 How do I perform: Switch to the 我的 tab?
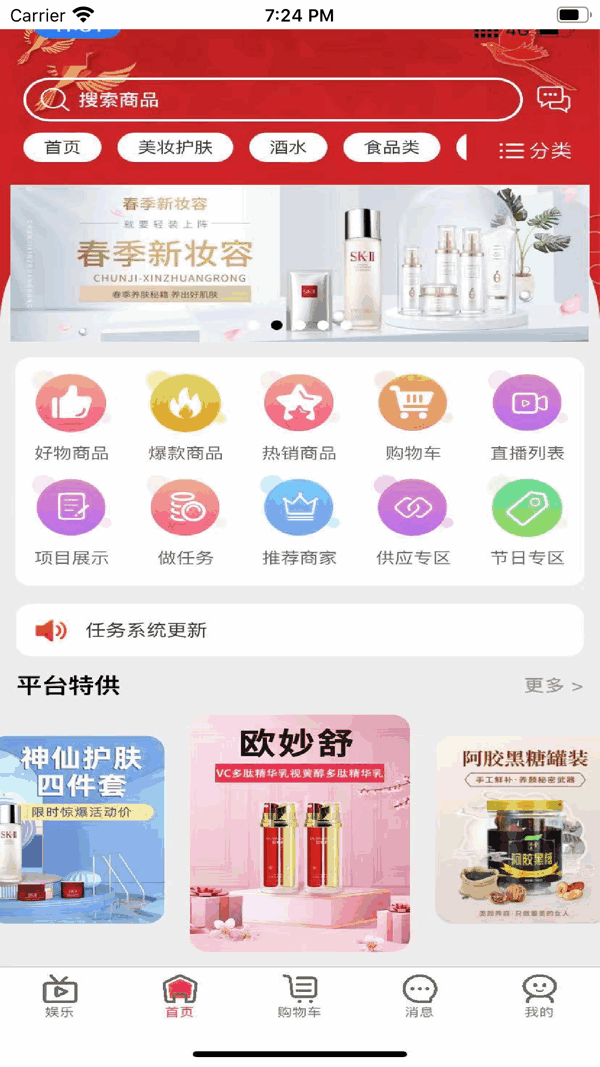pos(539,996)
